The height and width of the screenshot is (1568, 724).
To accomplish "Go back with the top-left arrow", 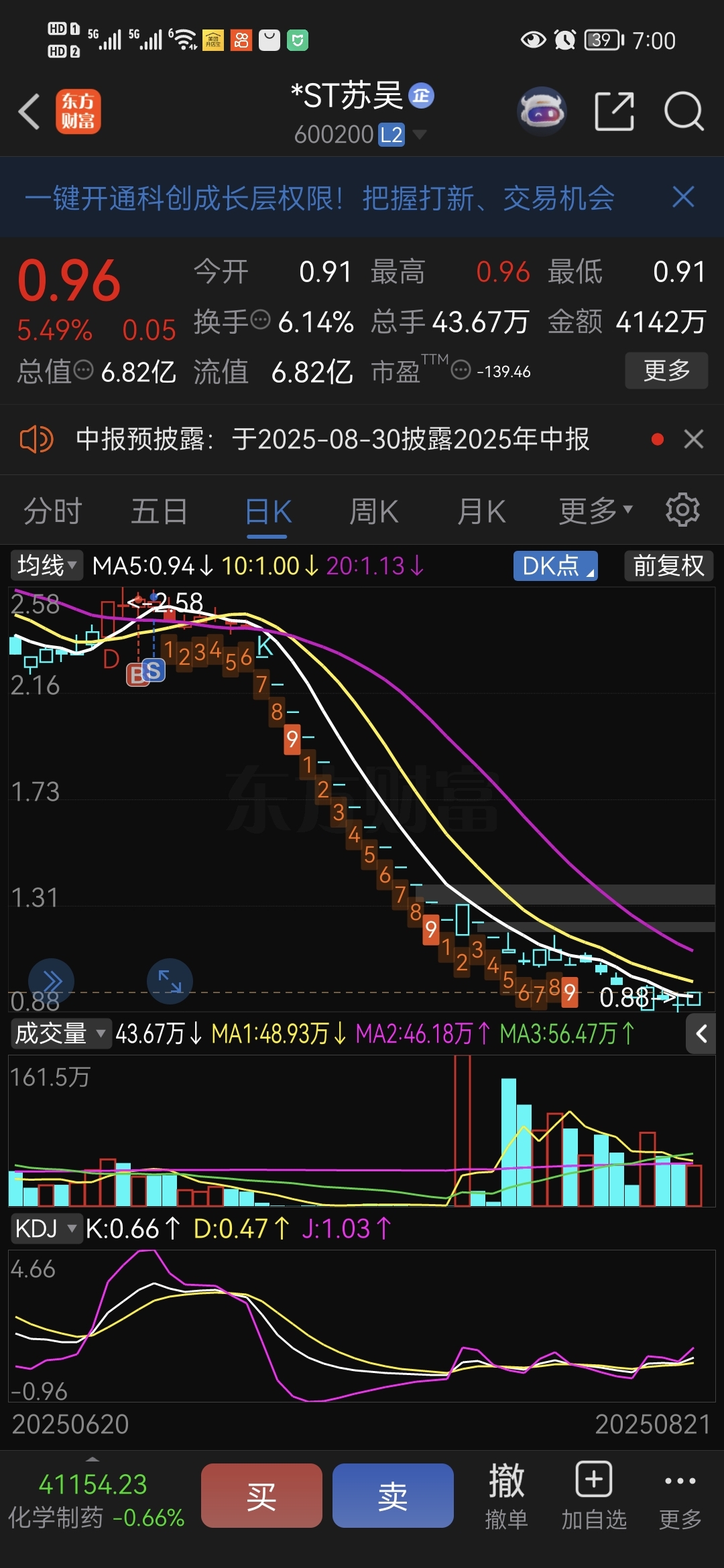I will click(x=29, y=111).
